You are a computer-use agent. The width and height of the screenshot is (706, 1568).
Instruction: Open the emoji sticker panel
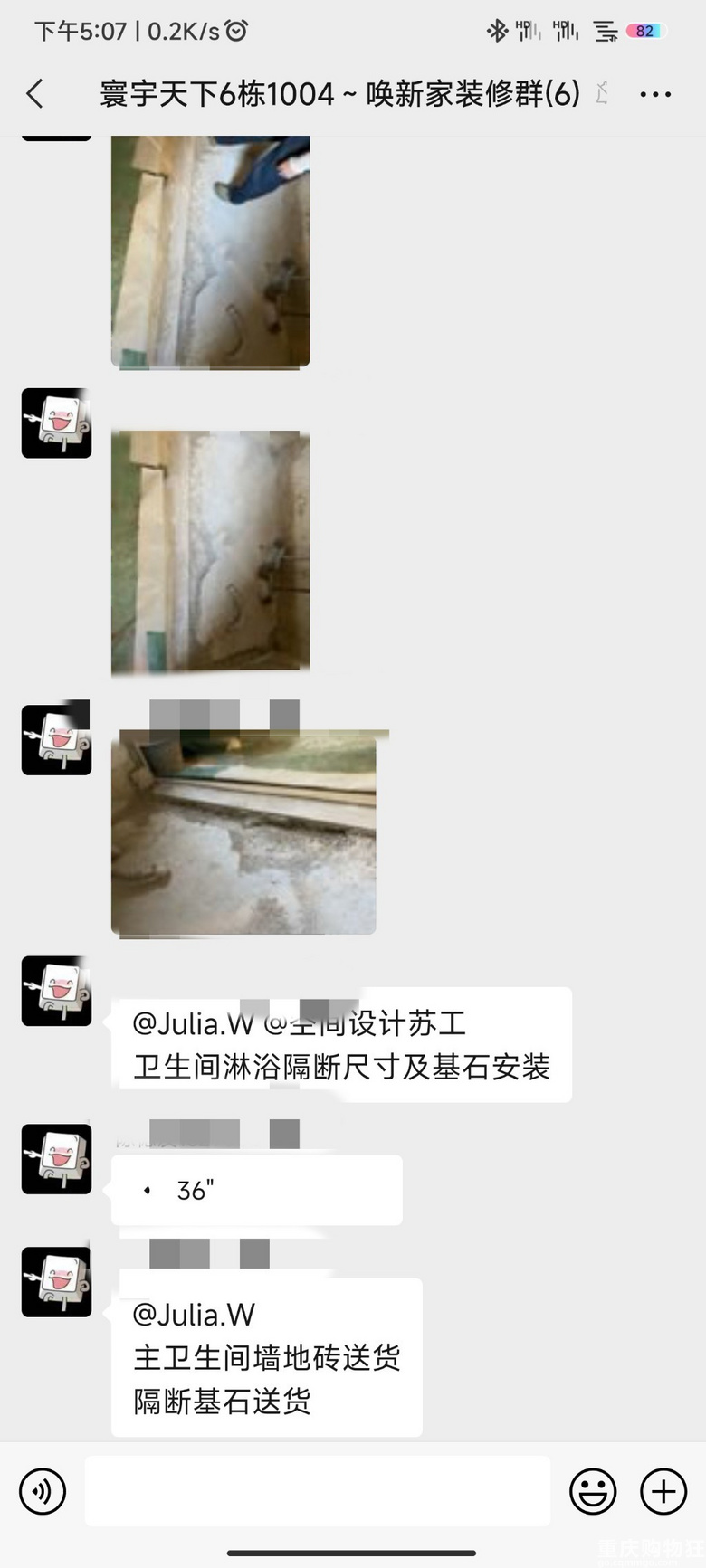point(593,1491)
